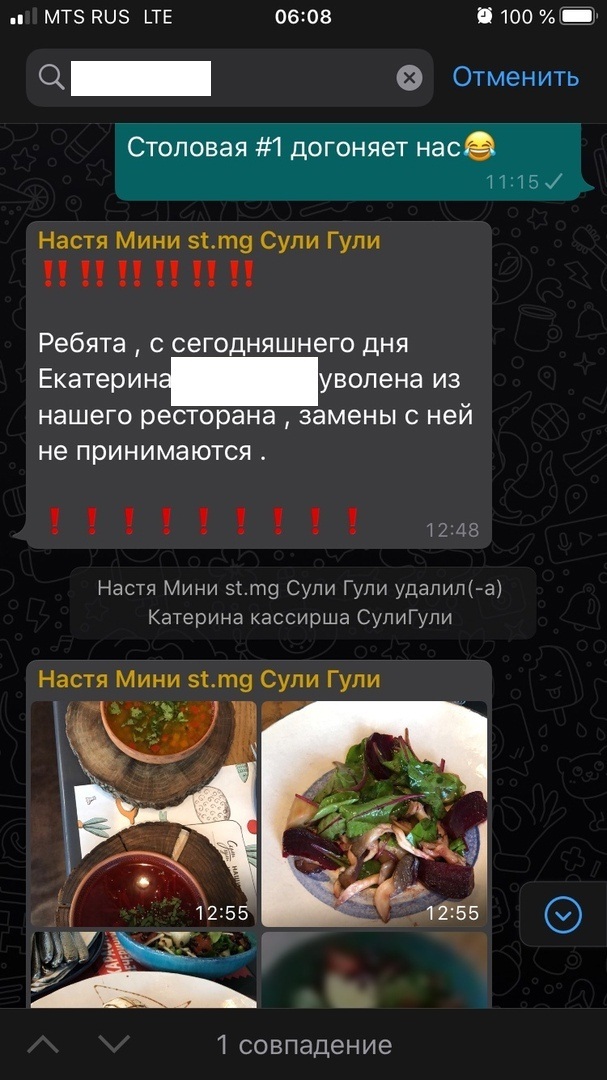The width and height of the screenshot is (607, 1080).
Task: Open the blurred photo at bottom right
Action: (374, 970)
